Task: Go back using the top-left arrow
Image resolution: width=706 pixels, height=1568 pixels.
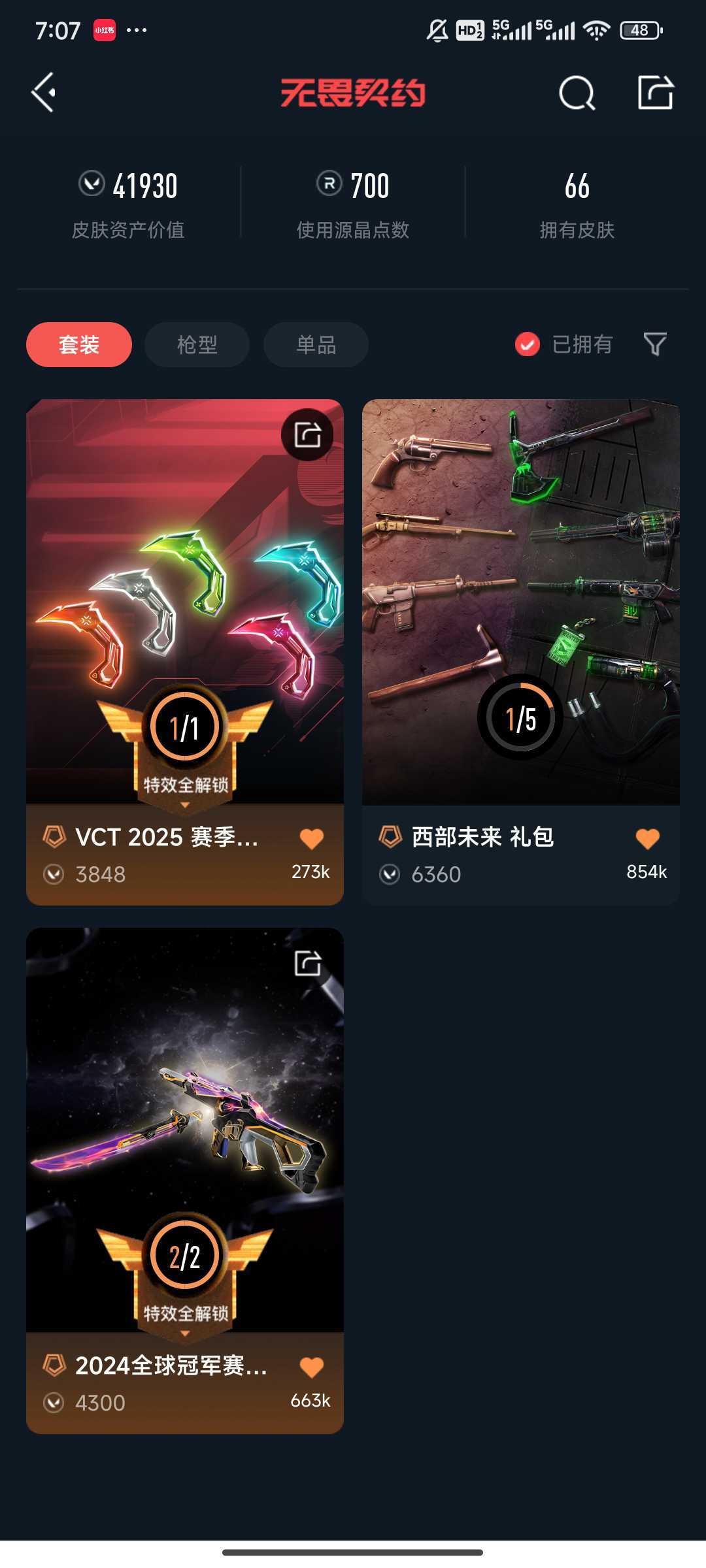Action: tap(44, 92)
